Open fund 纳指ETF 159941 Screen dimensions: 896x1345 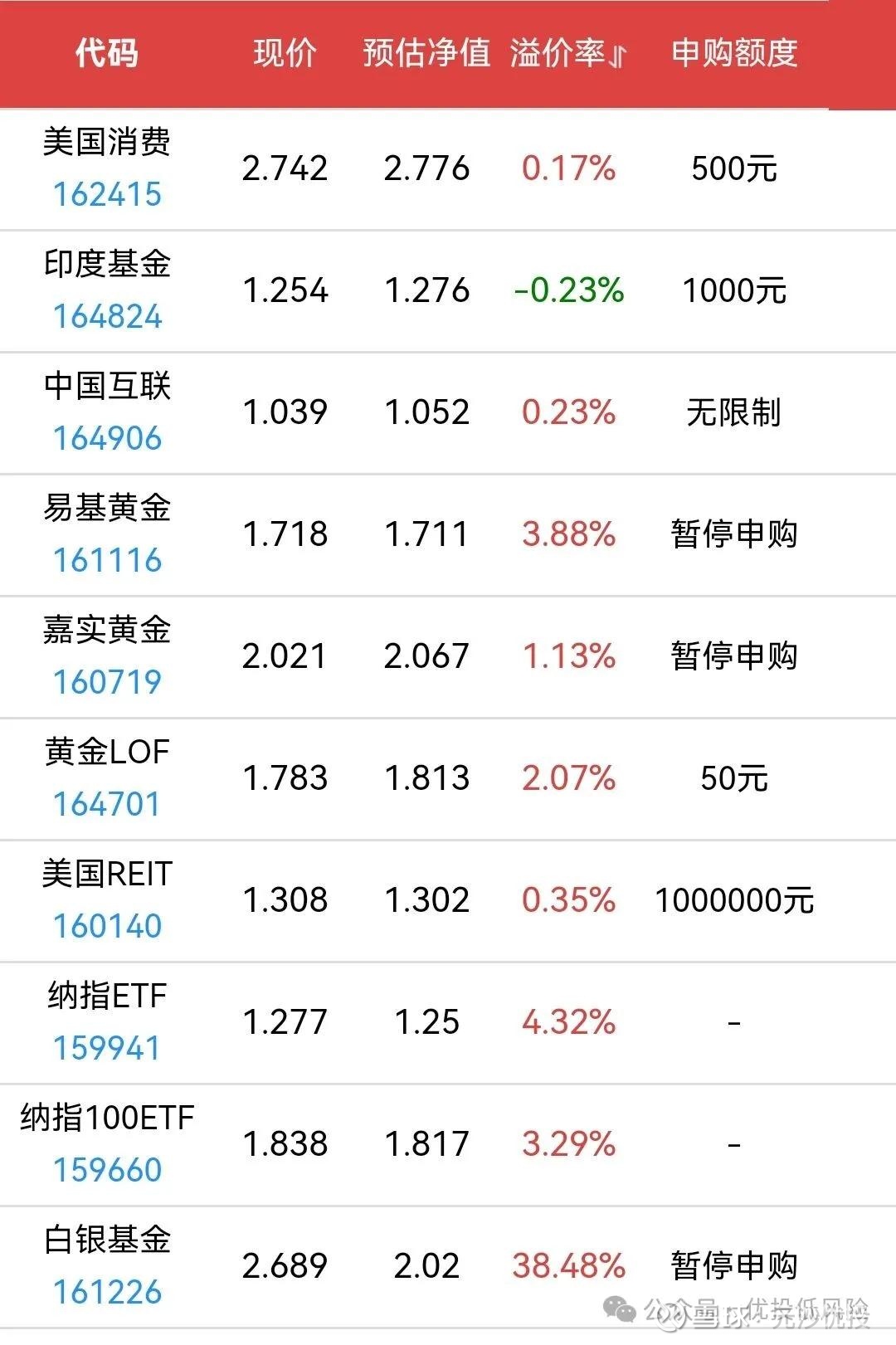pyautogui.click(x=107, y=1022)
